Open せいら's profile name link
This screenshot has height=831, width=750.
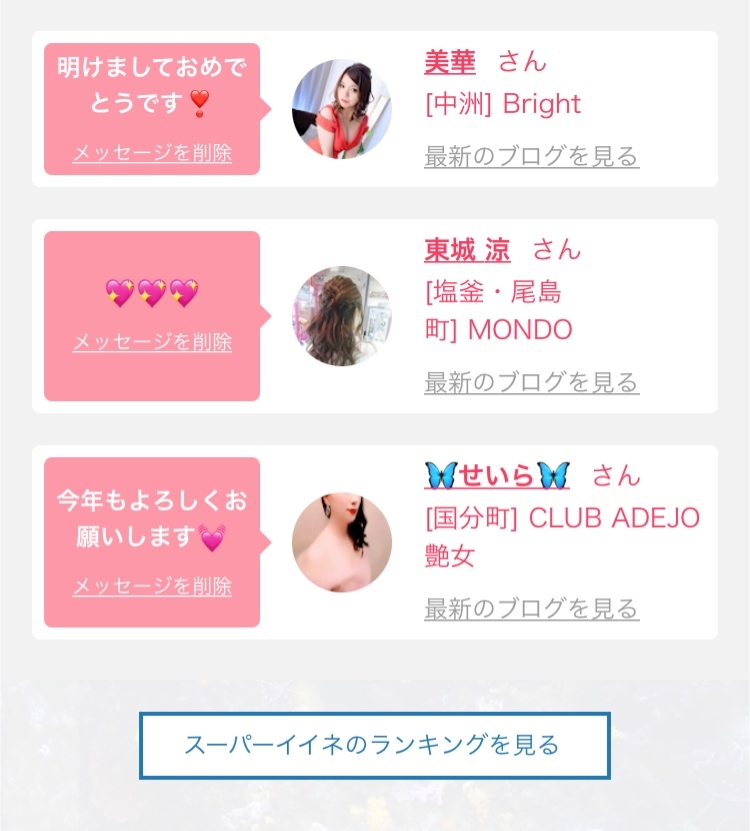point(497,475)
